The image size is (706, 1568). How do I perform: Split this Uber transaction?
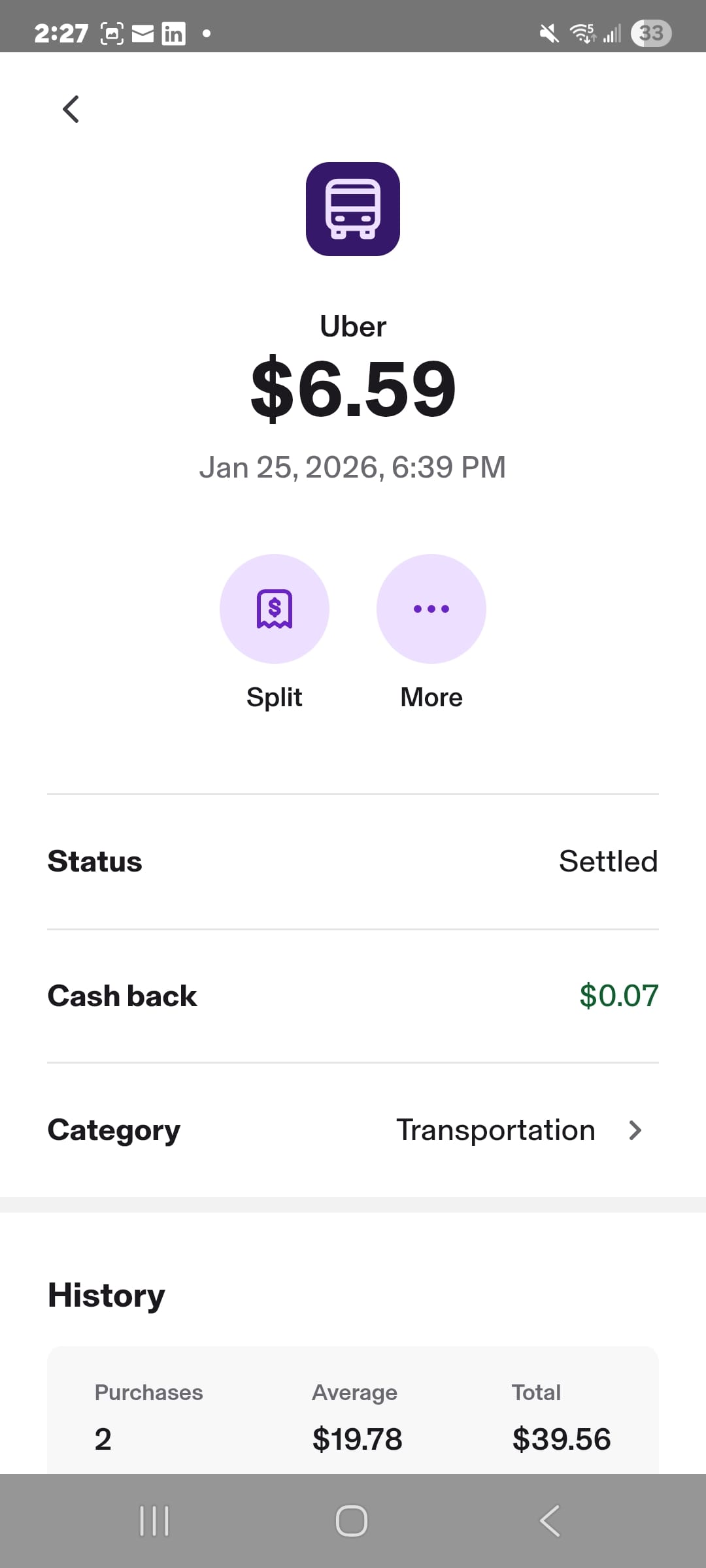coord(275,609)
